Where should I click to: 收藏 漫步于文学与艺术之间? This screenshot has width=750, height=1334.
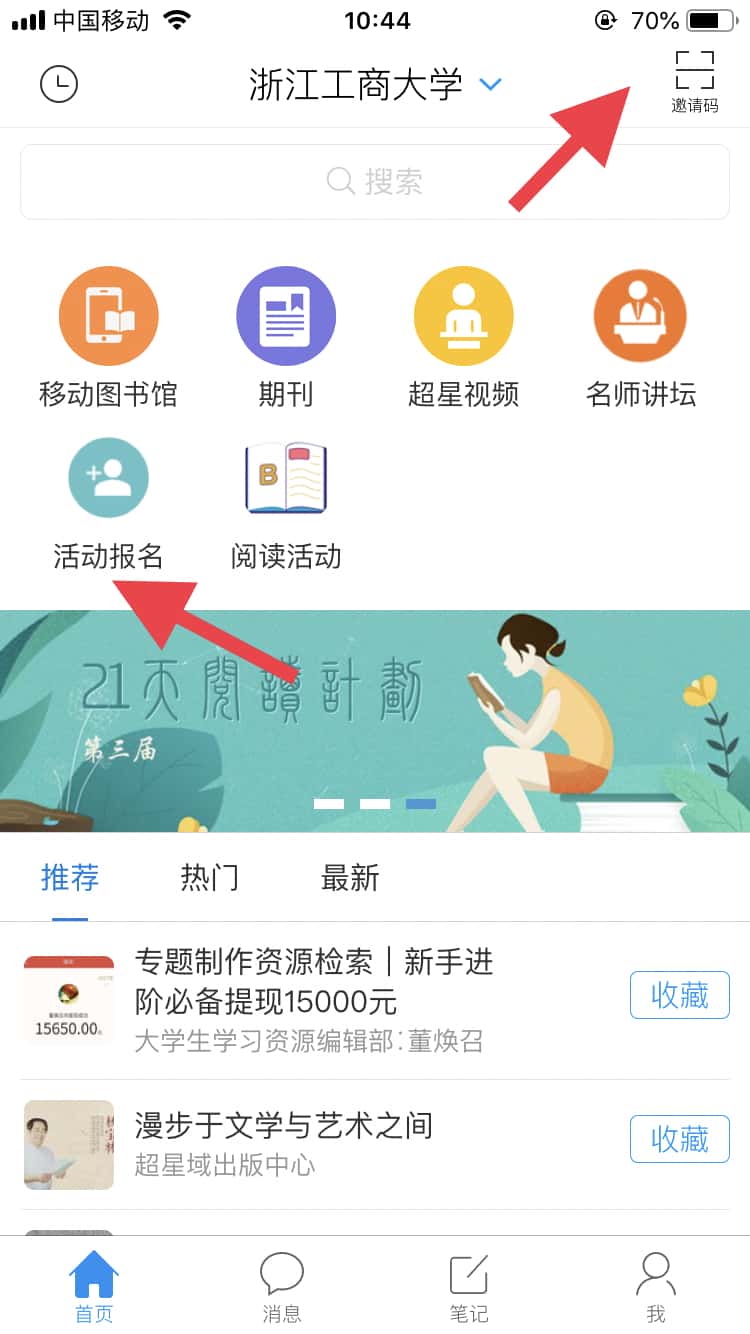click(x=679, y=1139)
